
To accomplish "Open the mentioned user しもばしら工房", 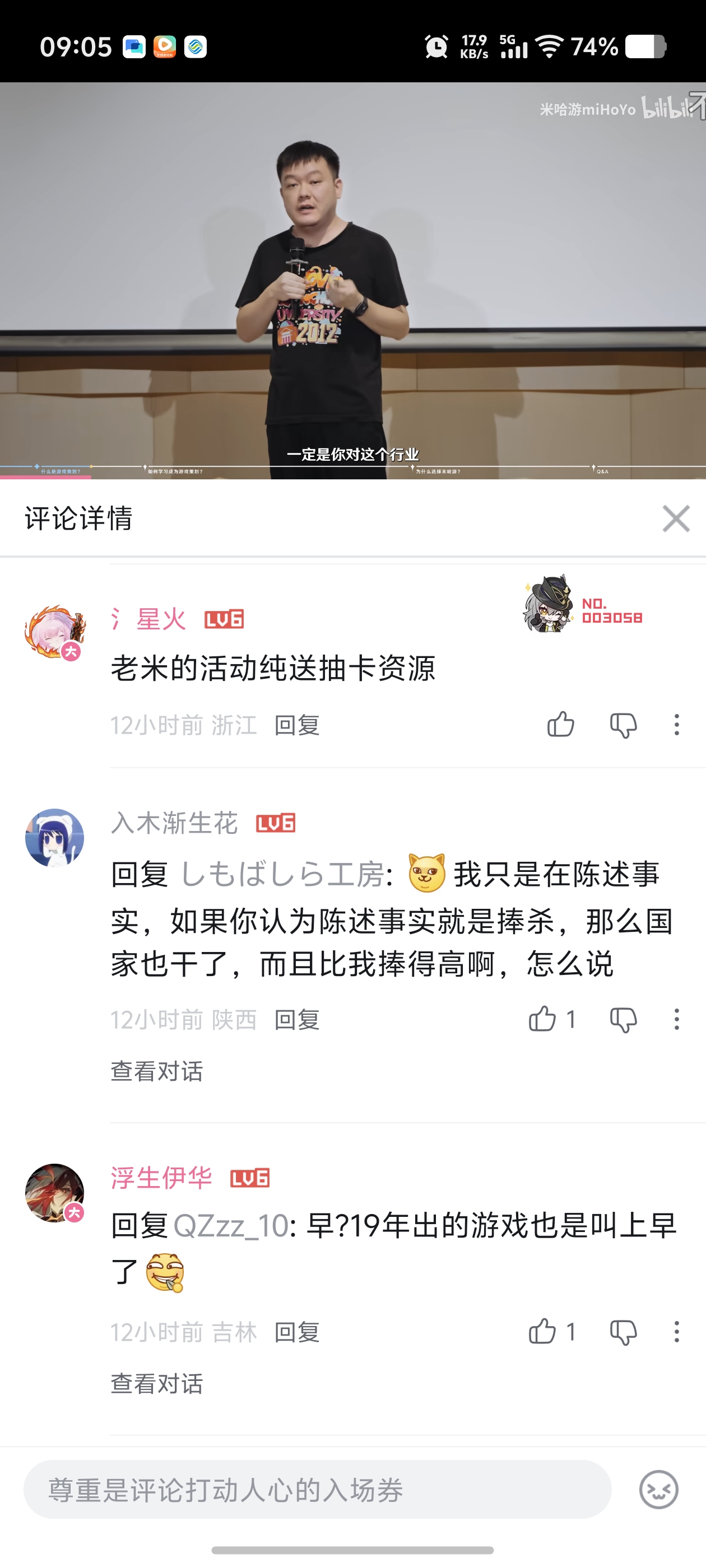I will [282, 875].
